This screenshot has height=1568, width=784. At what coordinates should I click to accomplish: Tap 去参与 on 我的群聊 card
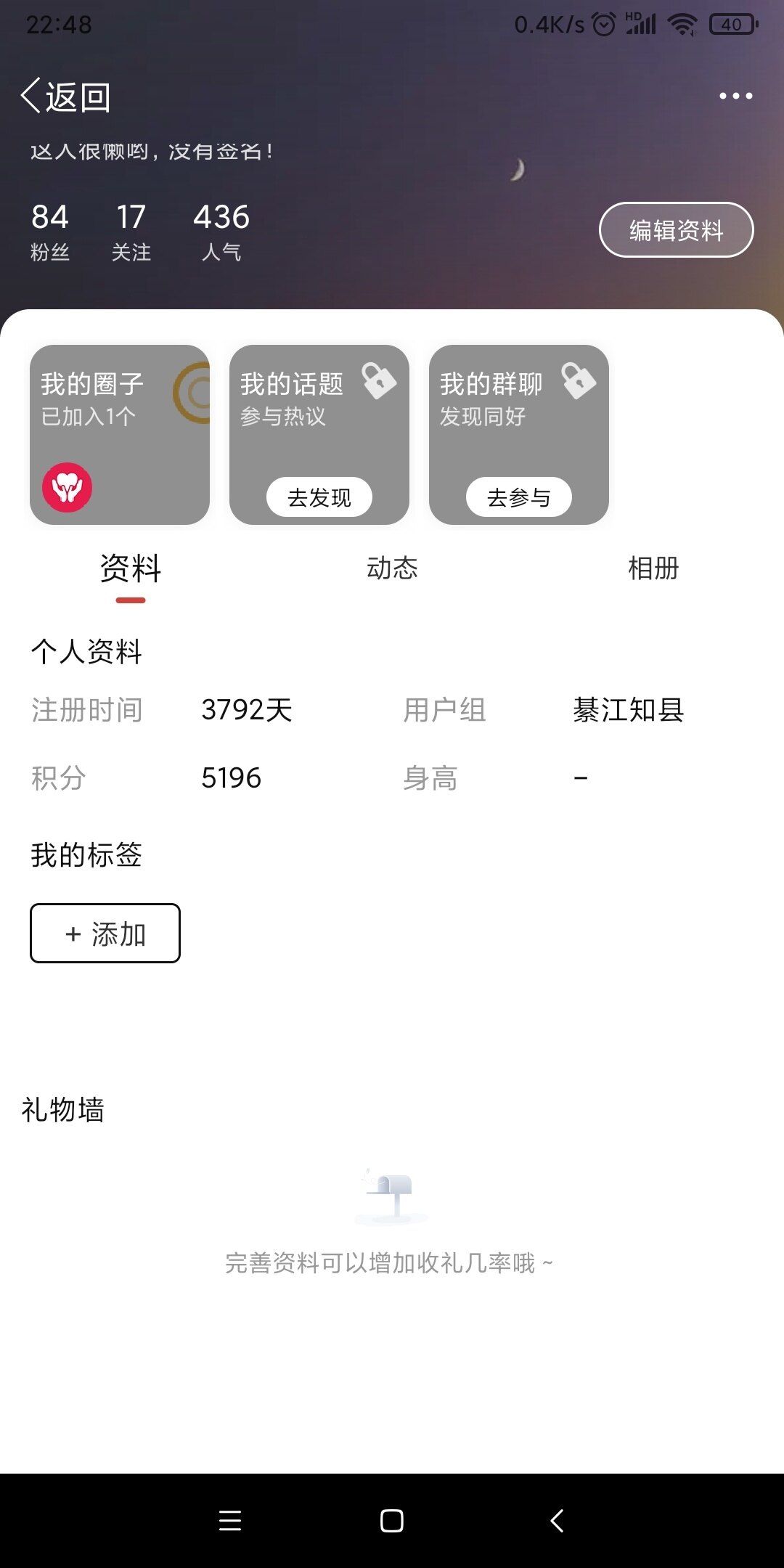tap(518, 497)
